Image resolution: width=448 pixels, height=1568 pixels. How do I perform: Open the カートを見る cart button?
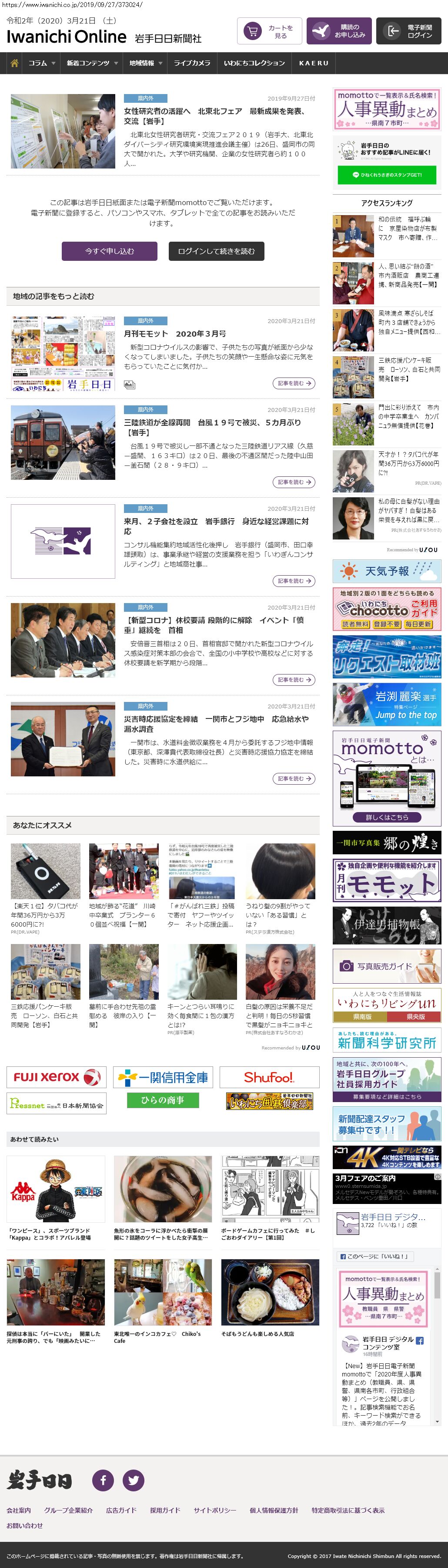269,32
